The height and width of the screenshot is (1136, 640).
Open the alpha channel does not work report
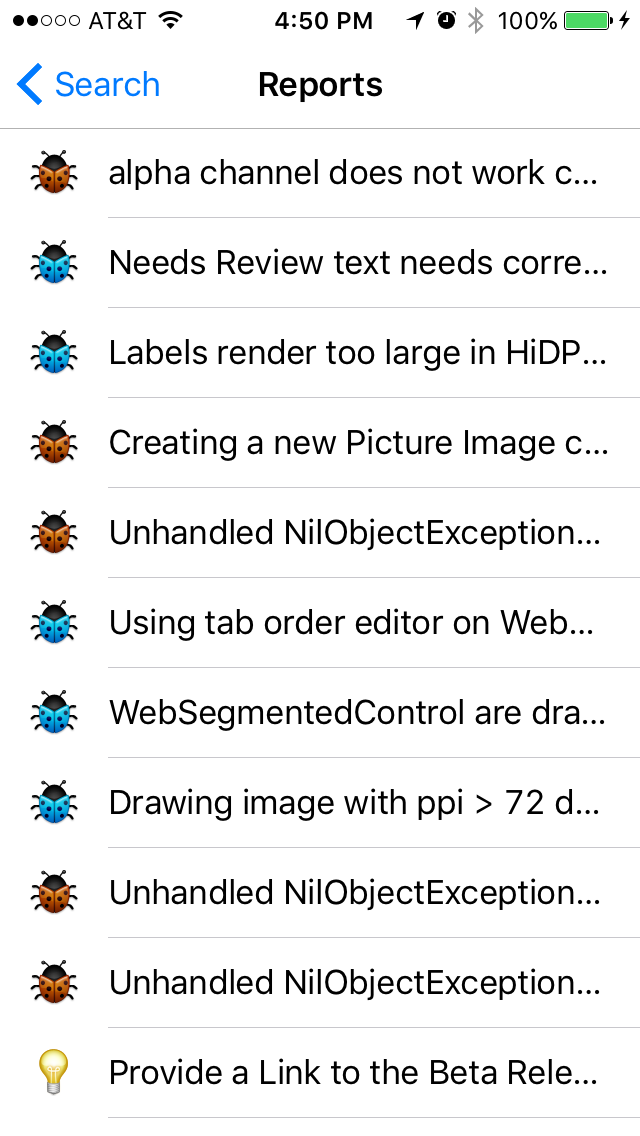(320, 173)
